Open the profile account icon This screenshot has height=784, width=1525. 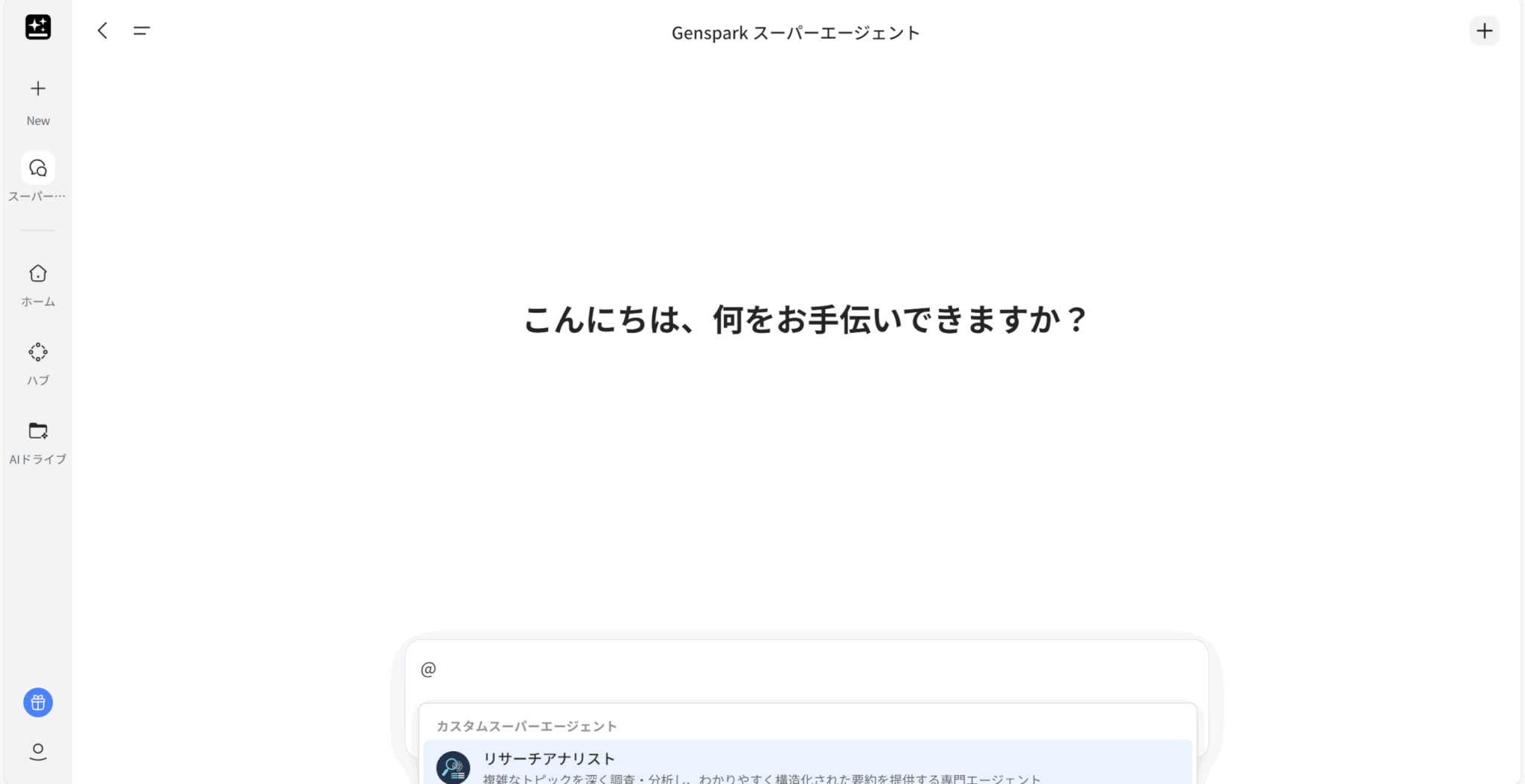click(38, 751)
